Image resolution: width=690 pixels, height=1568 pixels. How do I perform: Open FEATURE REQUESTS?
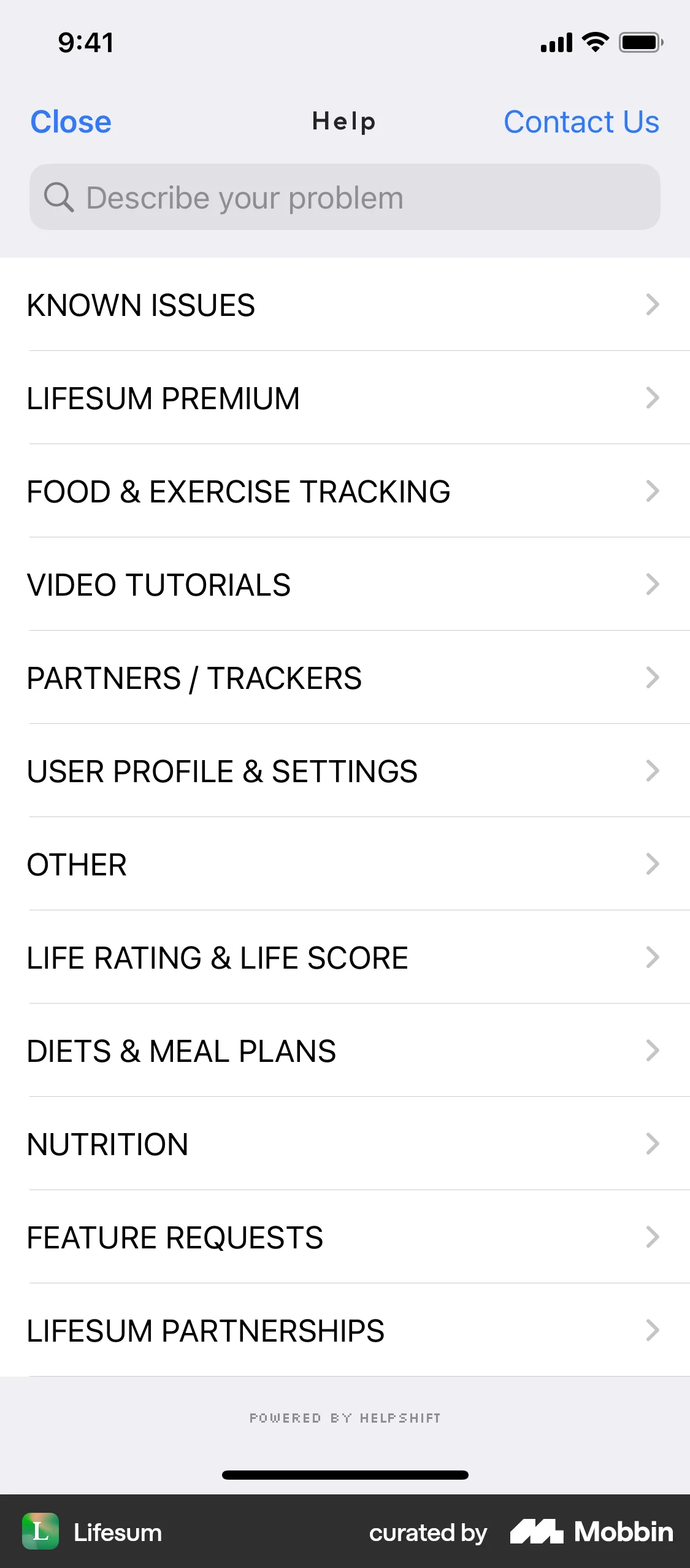[x=174, y=1237]
